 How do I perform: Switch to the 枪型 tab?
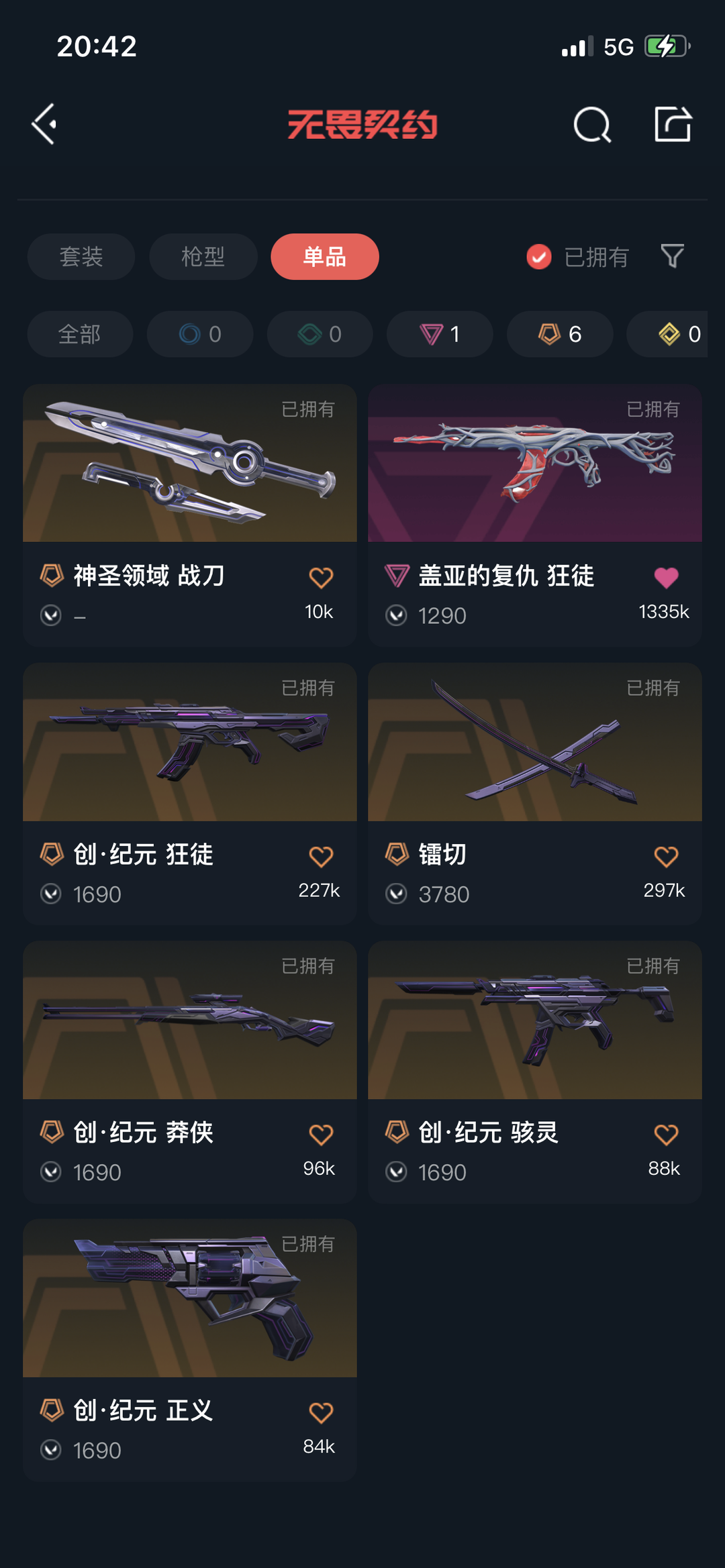pos(203,256)
